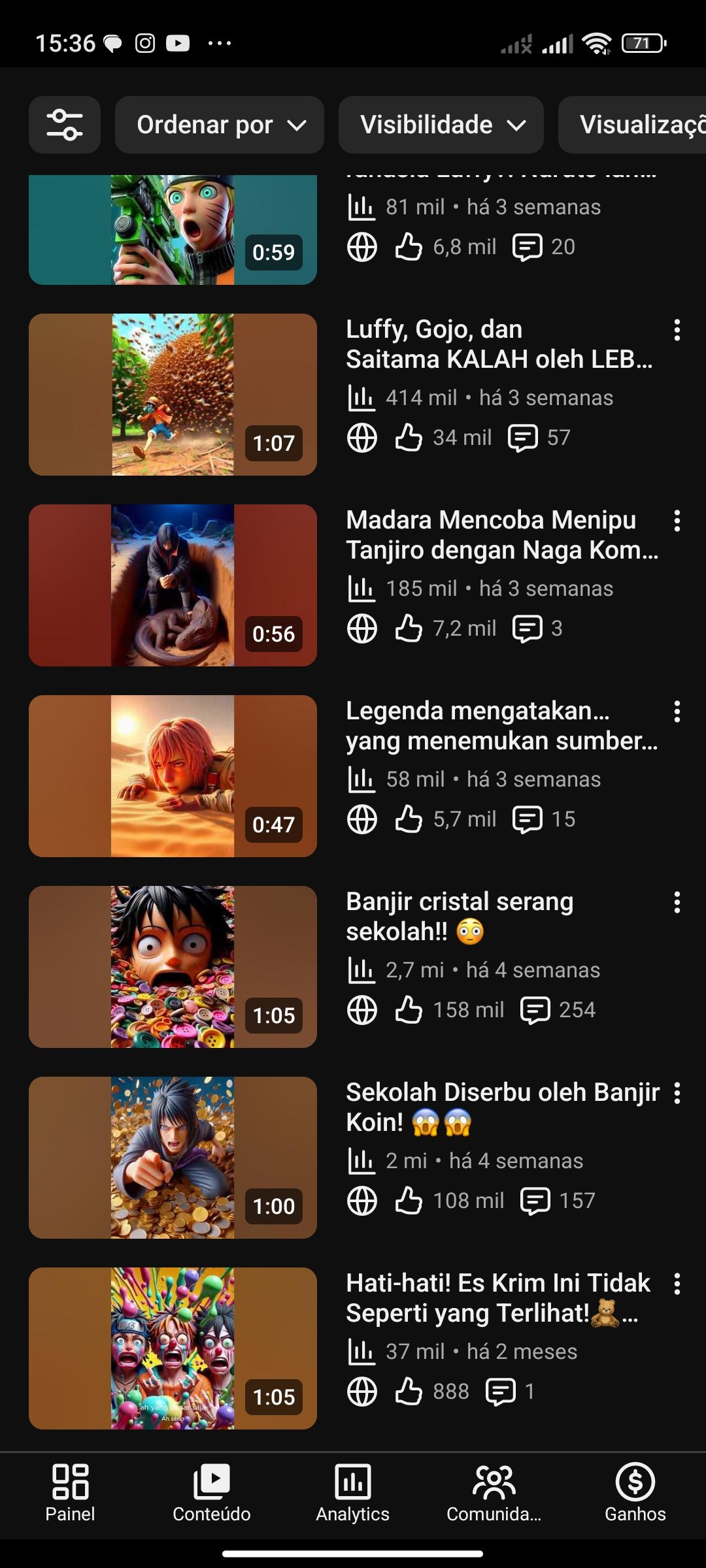The height and width of the screenshot is (1568, 706).
Task: Open the Visualizações filter chip
Action: point(634,125)
